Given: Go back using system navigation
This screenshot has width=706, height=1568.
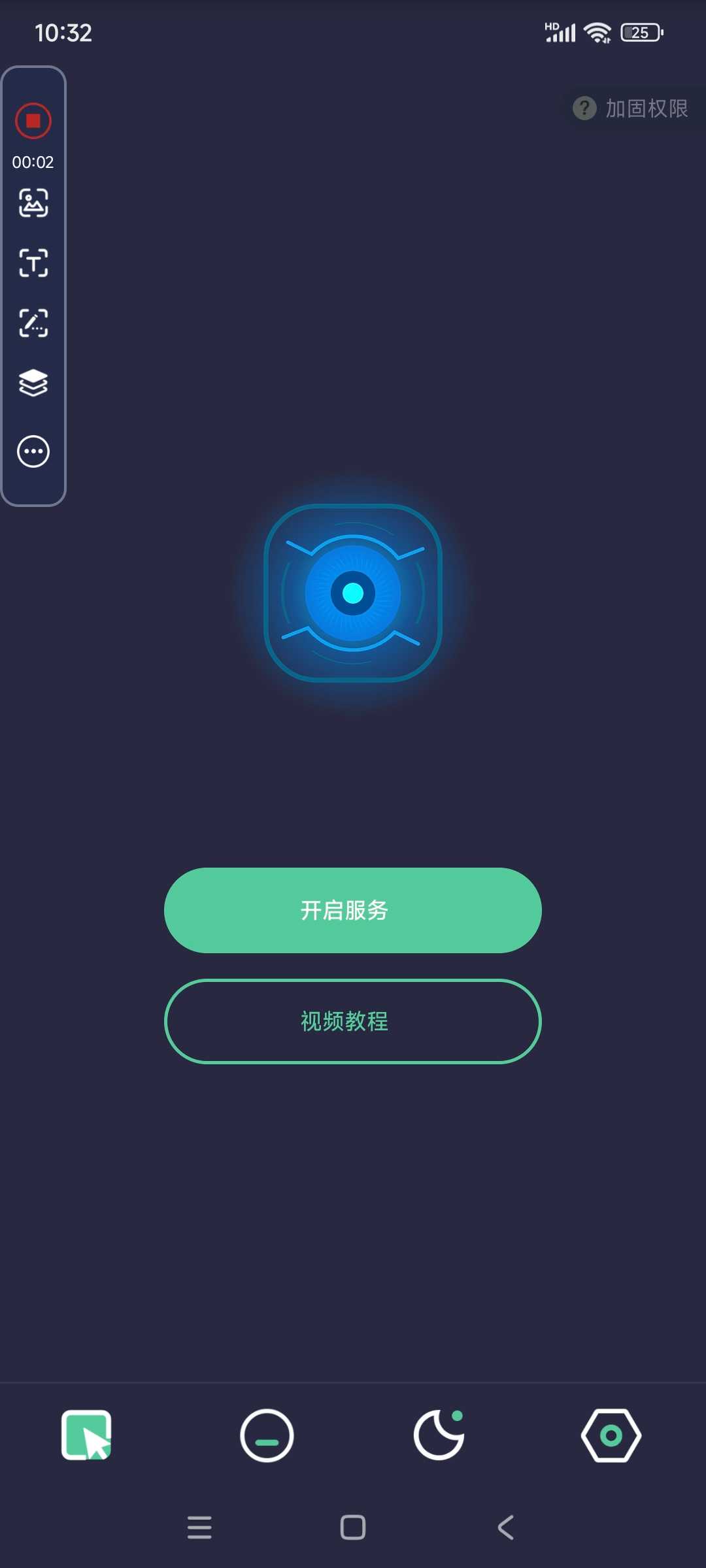Looking at the screenshot, I should click(x=506, y=1527).
